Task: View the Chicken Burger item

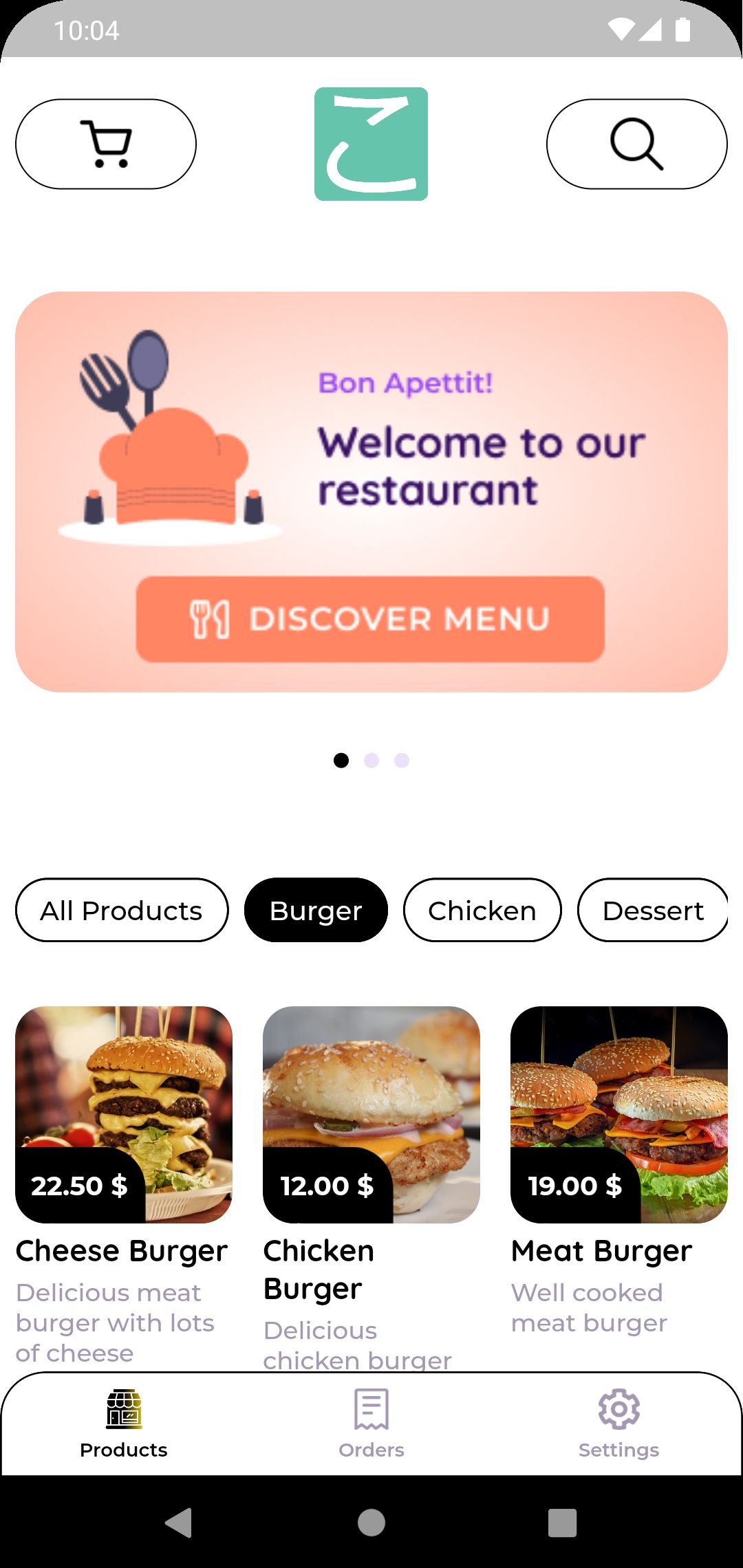Action: click(x=371, y=1114)
